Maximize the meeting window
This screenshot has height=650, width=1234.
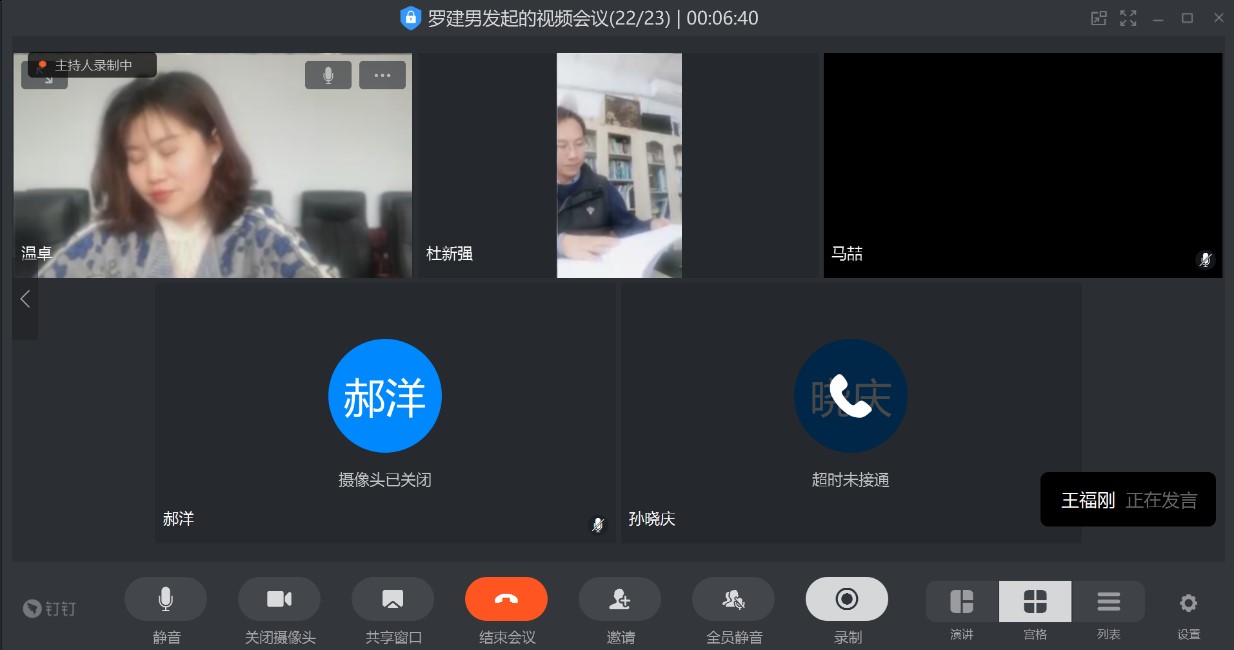(1187, 18)
